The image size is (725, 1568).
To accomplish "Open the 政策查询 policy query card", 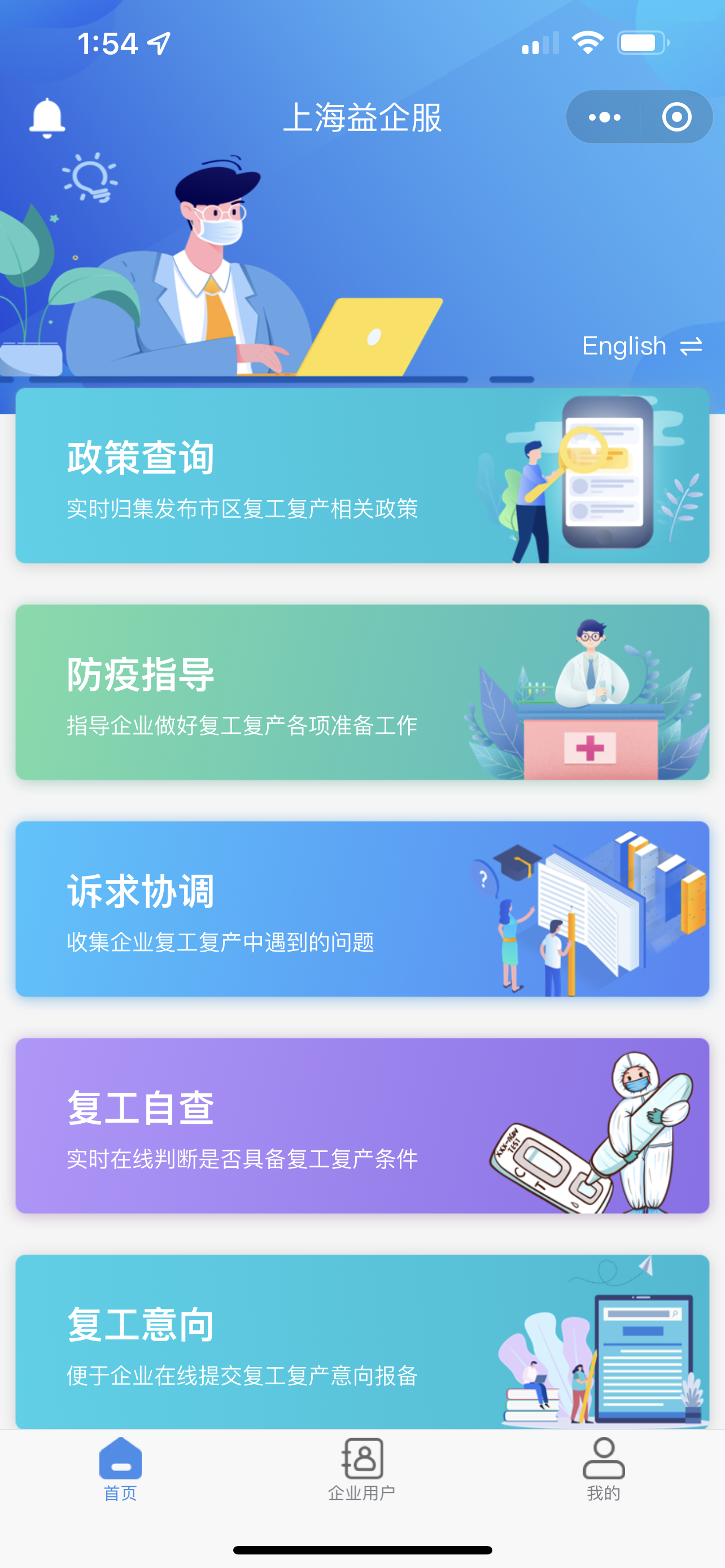I will [x=362, y=475].
